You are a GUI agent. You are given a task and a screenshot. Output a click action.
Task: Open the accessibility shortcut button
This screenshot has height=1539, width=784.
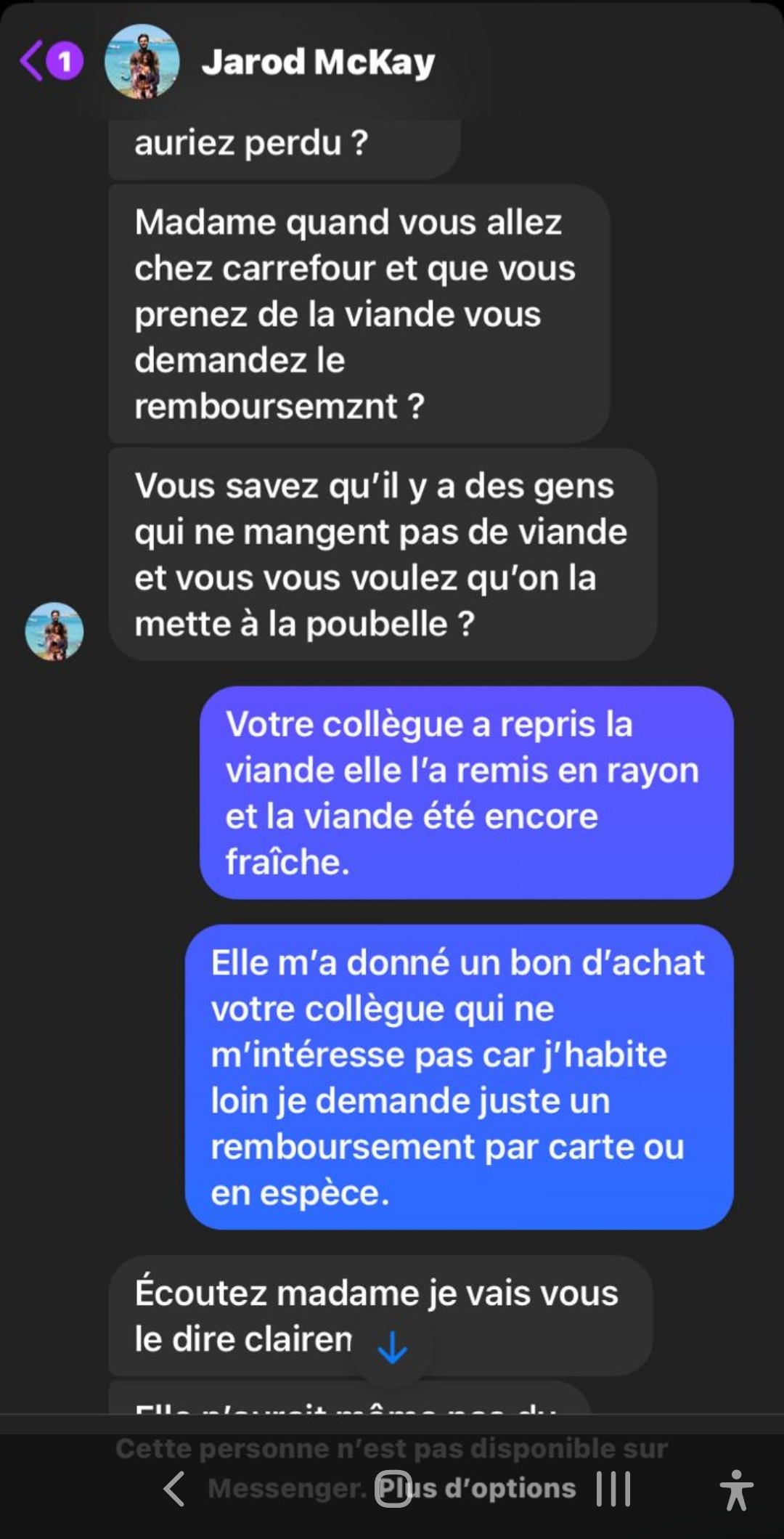click(736, 1490)
